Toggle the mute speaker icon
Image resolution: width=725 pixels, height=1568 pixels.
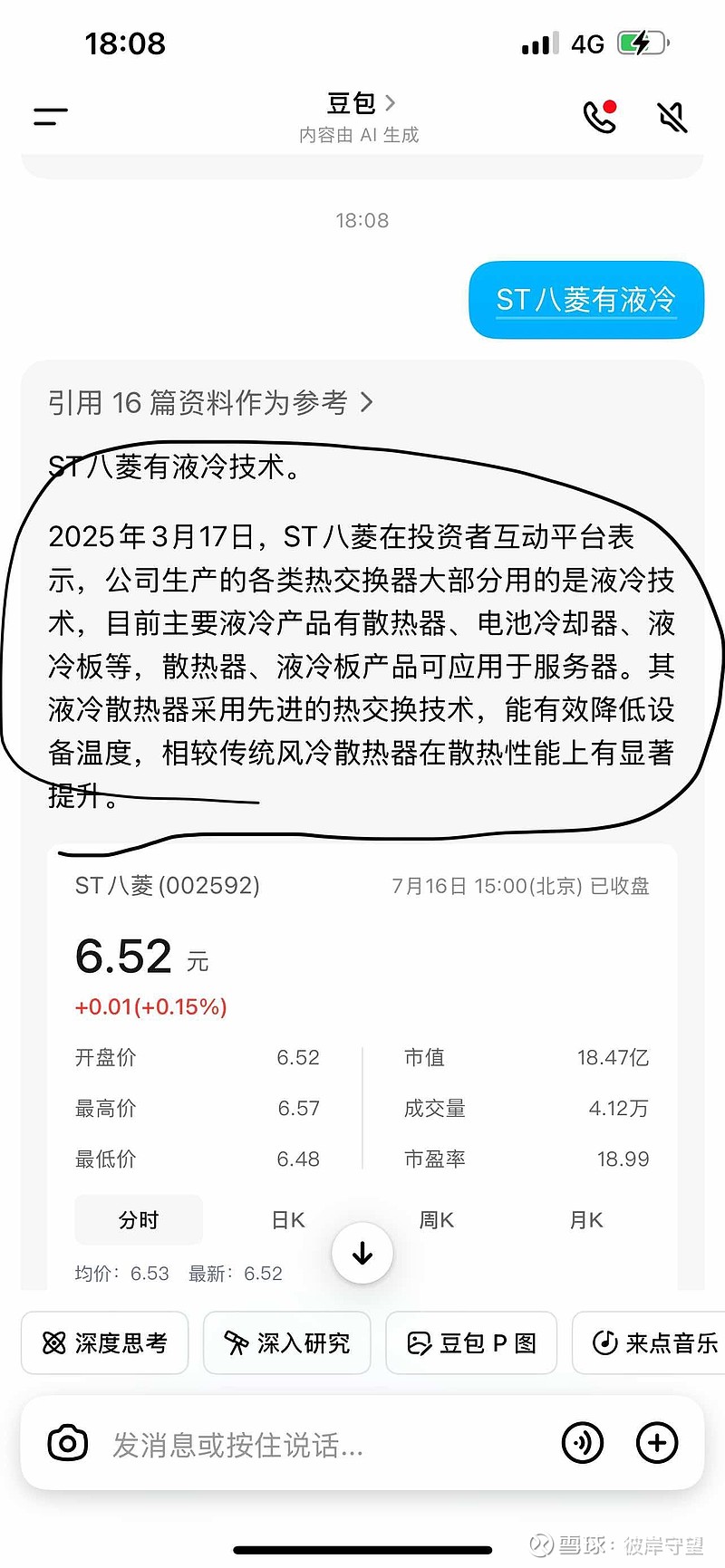(672, 117)
